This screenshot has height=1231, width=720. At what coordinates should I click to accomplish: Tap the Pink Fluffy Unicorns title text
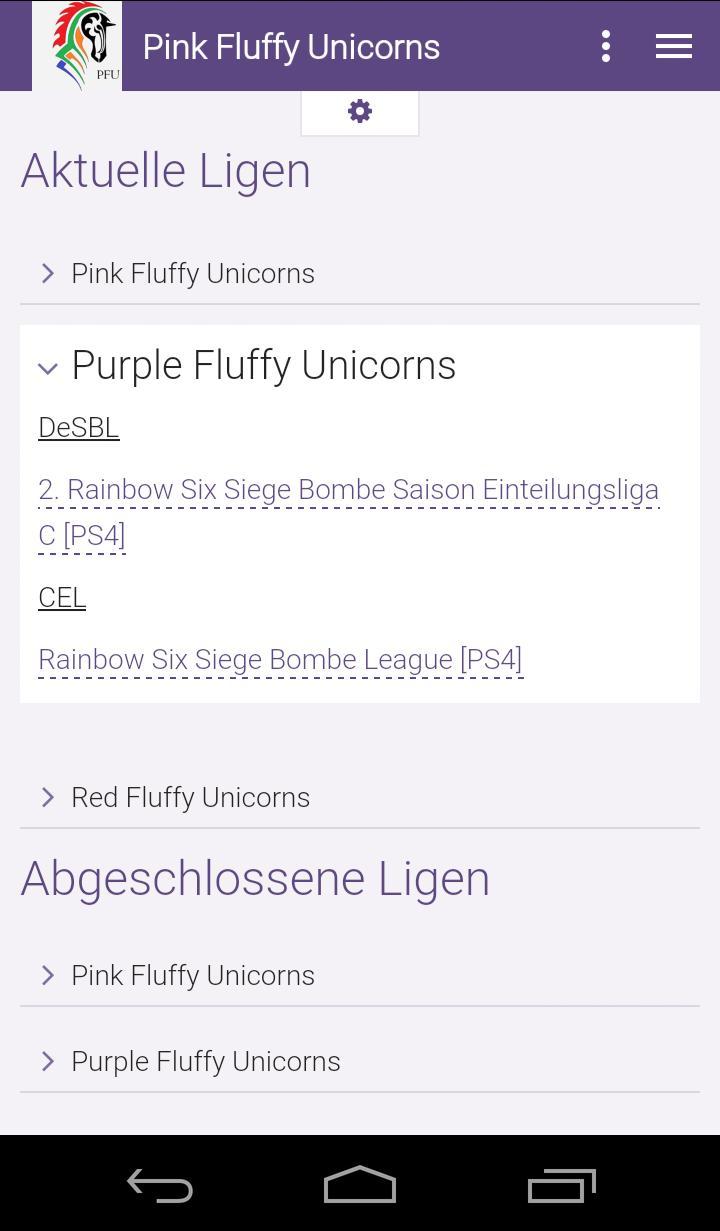click(x=291, y=46)
